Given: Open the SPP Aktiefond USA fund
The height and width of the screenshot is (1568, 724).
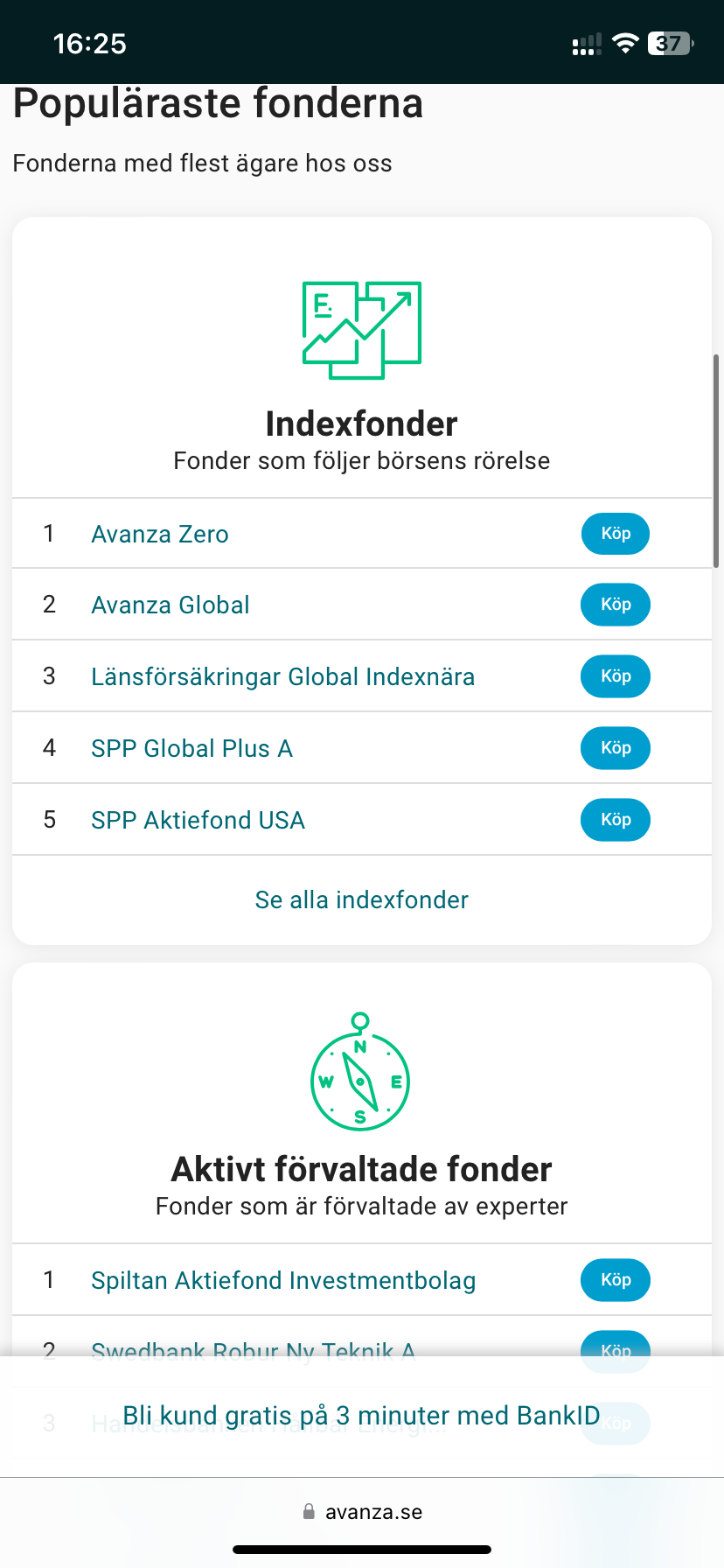Looking at the screenshot, I should [x=198, y=820].
